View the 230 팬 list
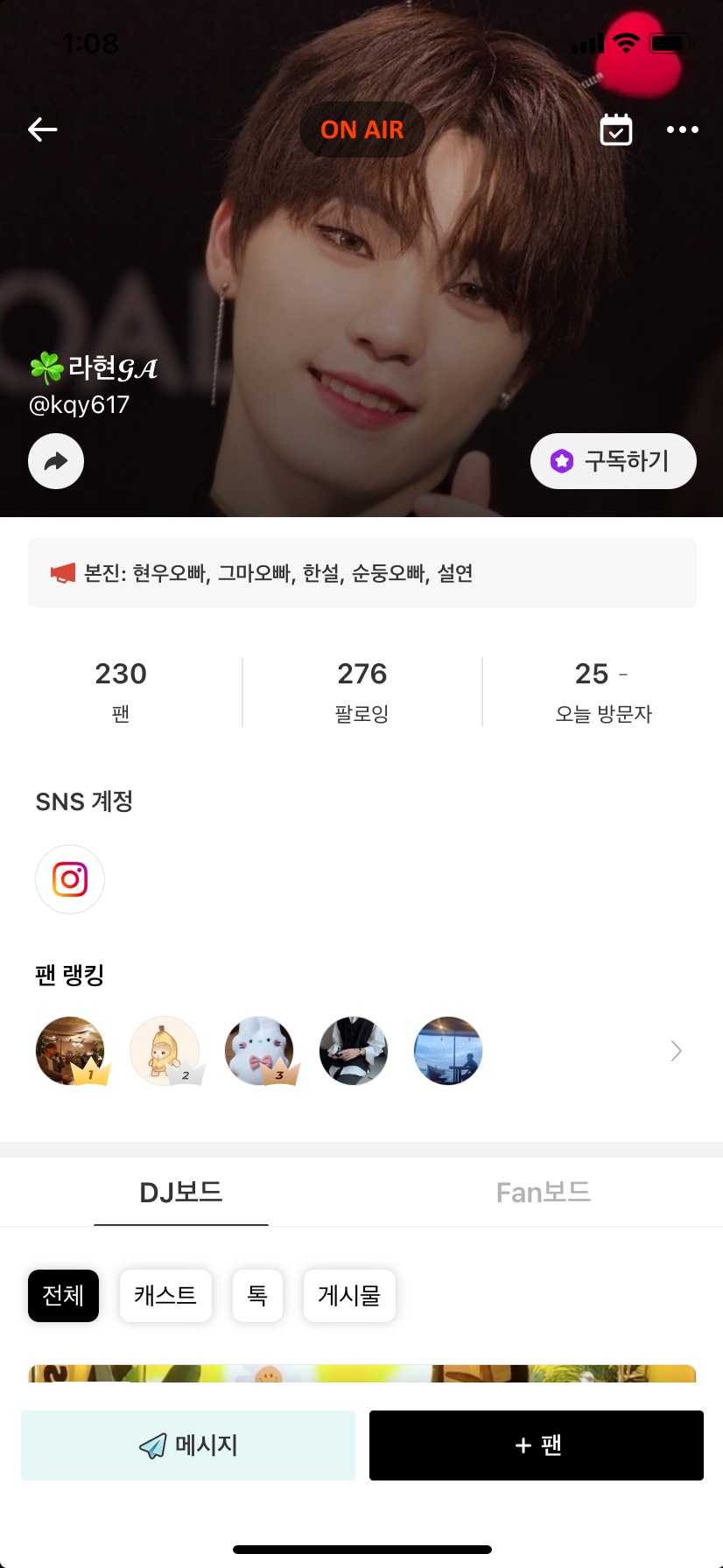 click(x=121, y=691)
